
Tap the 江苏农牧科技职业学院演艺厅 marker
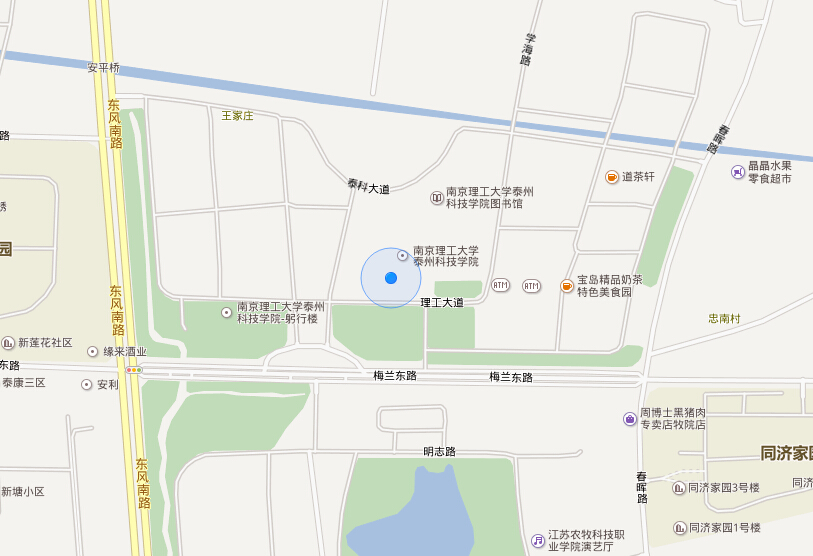pos(538,541)
